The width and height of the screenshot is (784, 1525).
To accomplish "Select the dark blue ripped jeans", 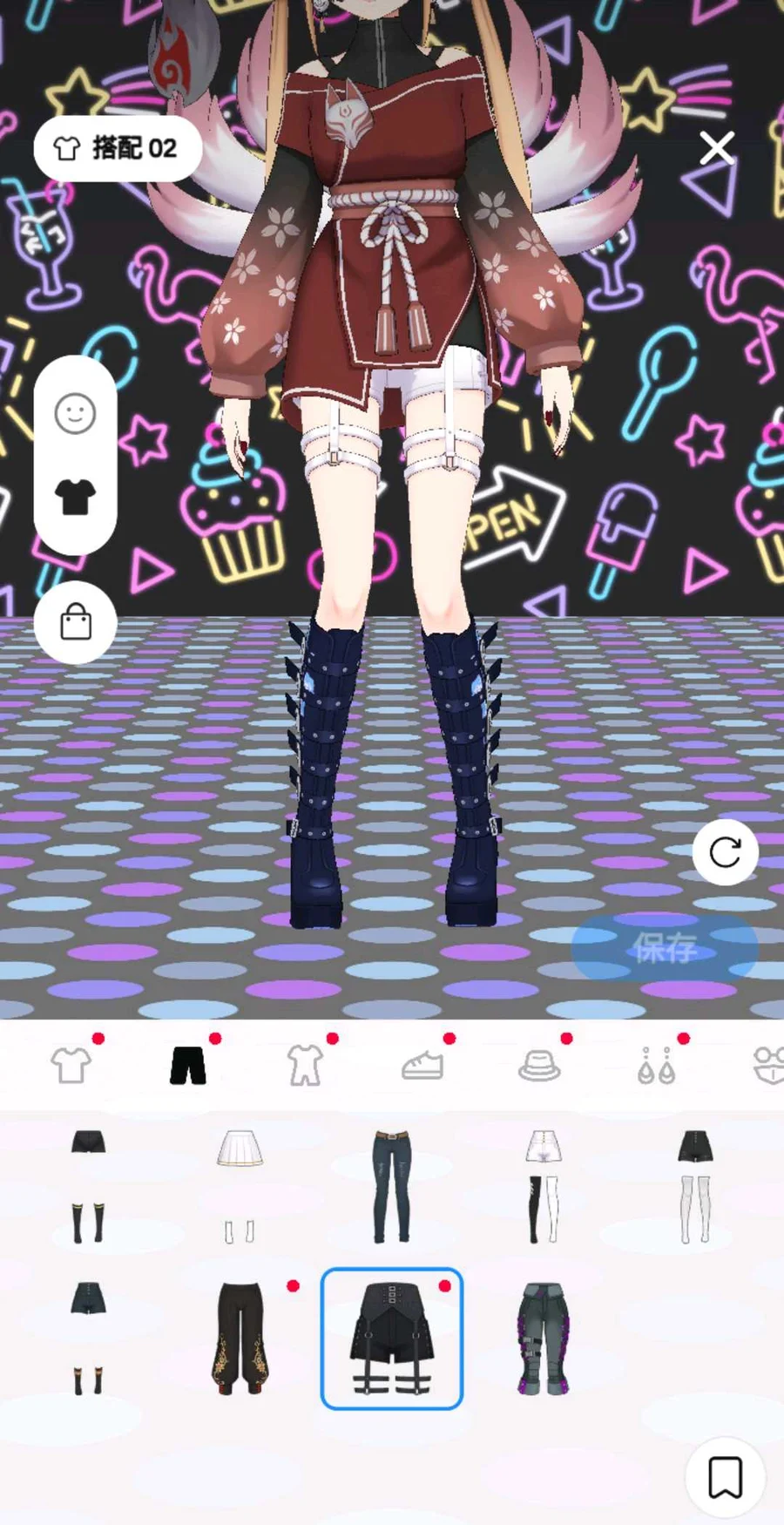I will (x=391, y=1185).
